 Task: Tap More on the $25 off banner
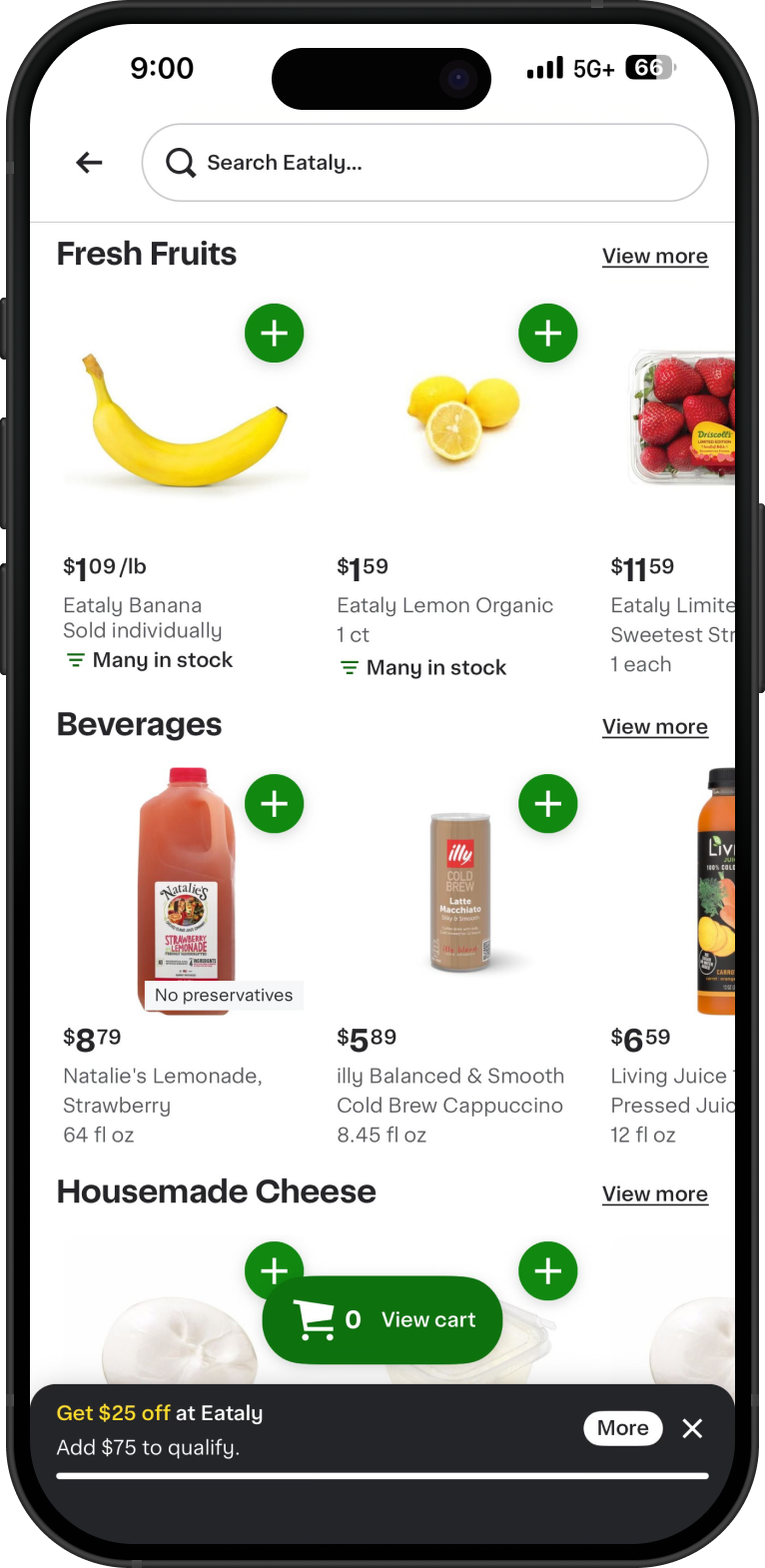623,1428
